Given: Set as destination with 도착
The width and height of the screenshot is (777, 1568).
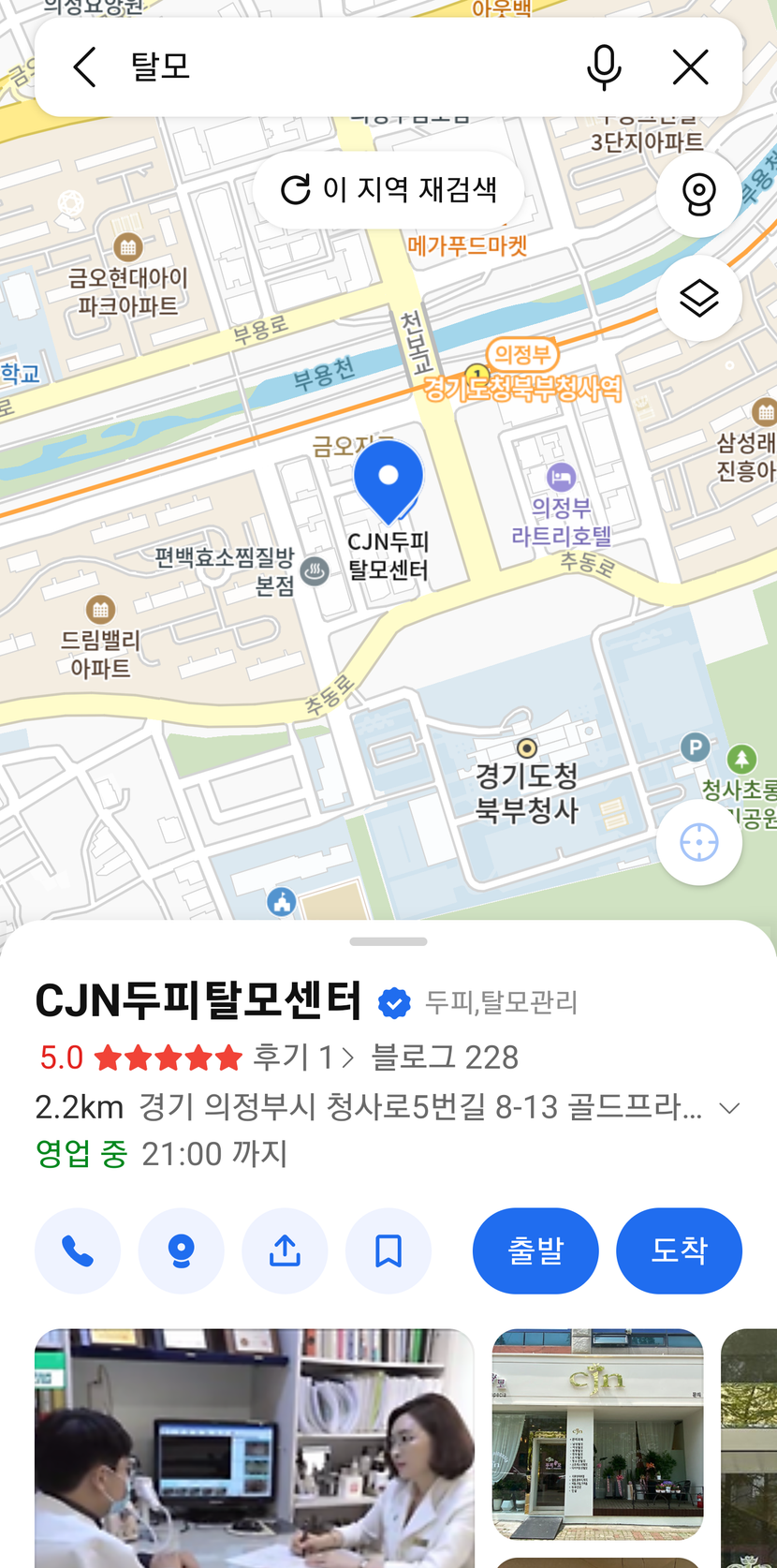Looking at the screenshot, I should (x=679, y=1250).
